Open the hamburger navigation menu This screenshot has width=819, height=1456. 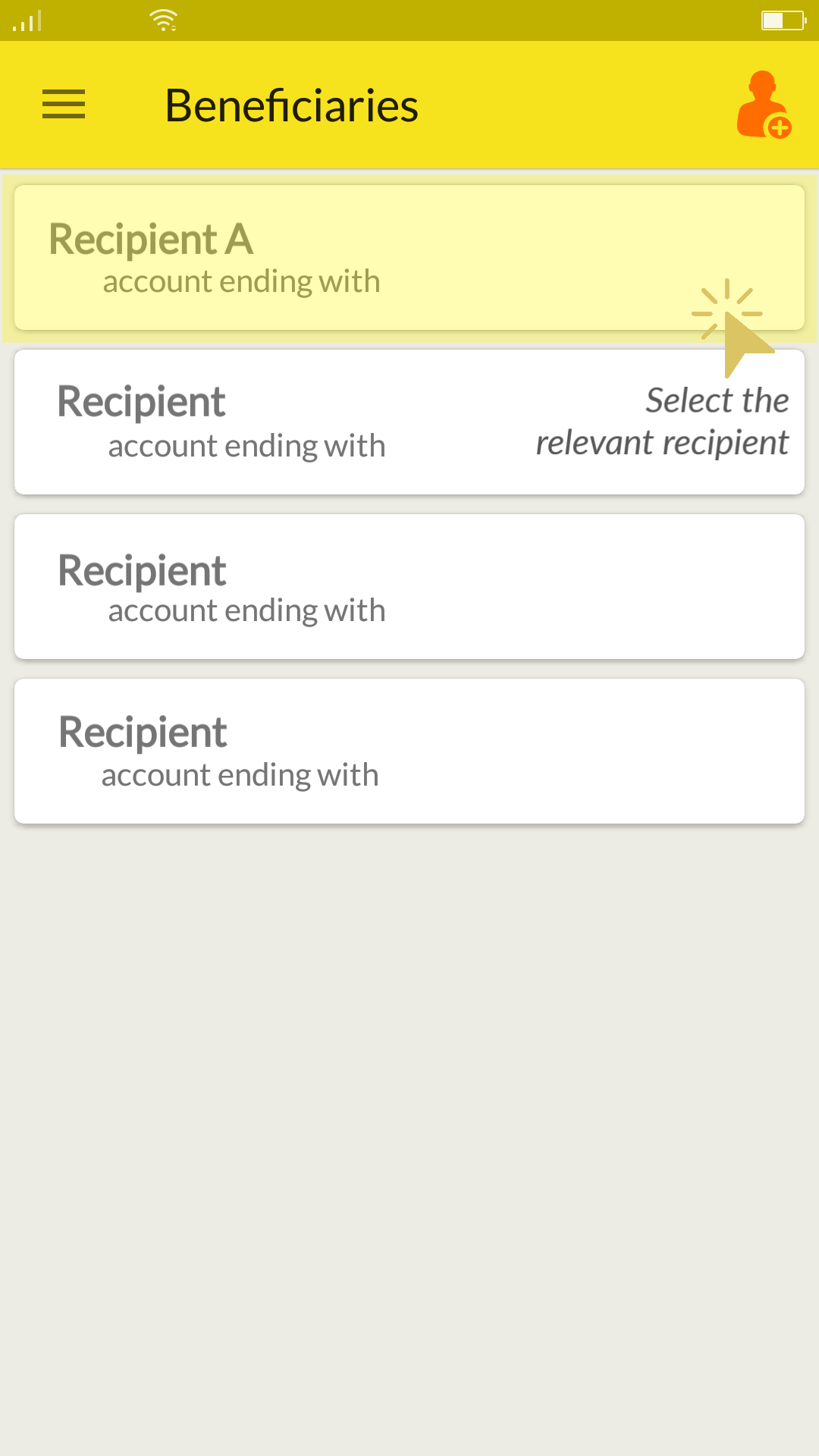point(64,105)
